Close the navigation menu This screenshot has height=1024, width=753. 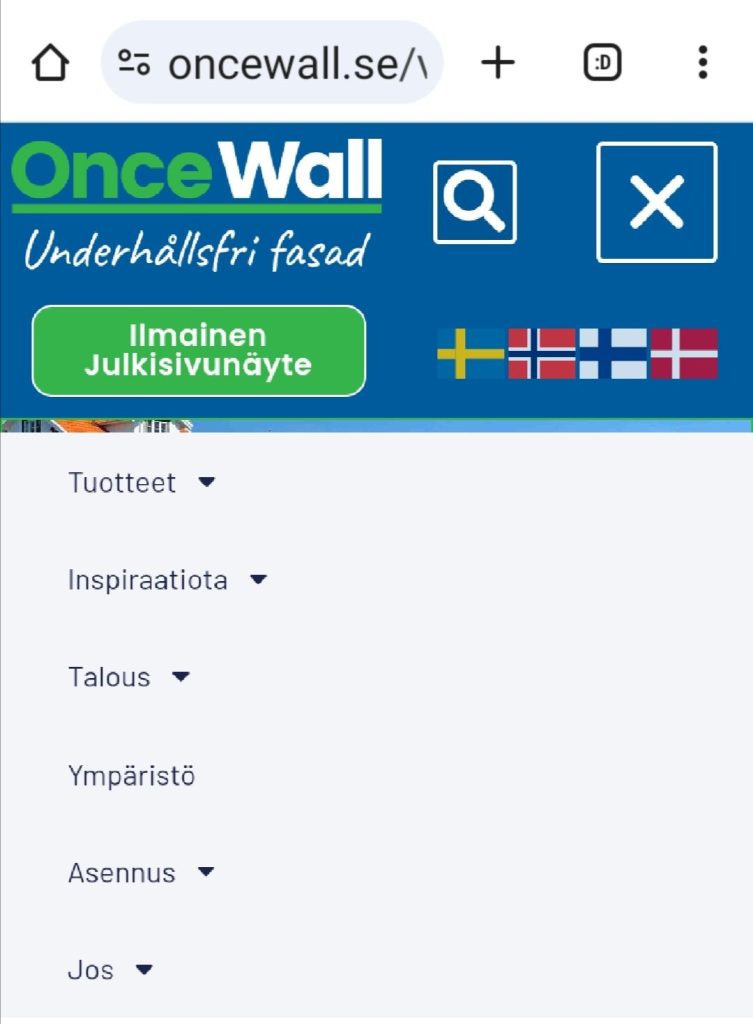(x=656, y=202)
